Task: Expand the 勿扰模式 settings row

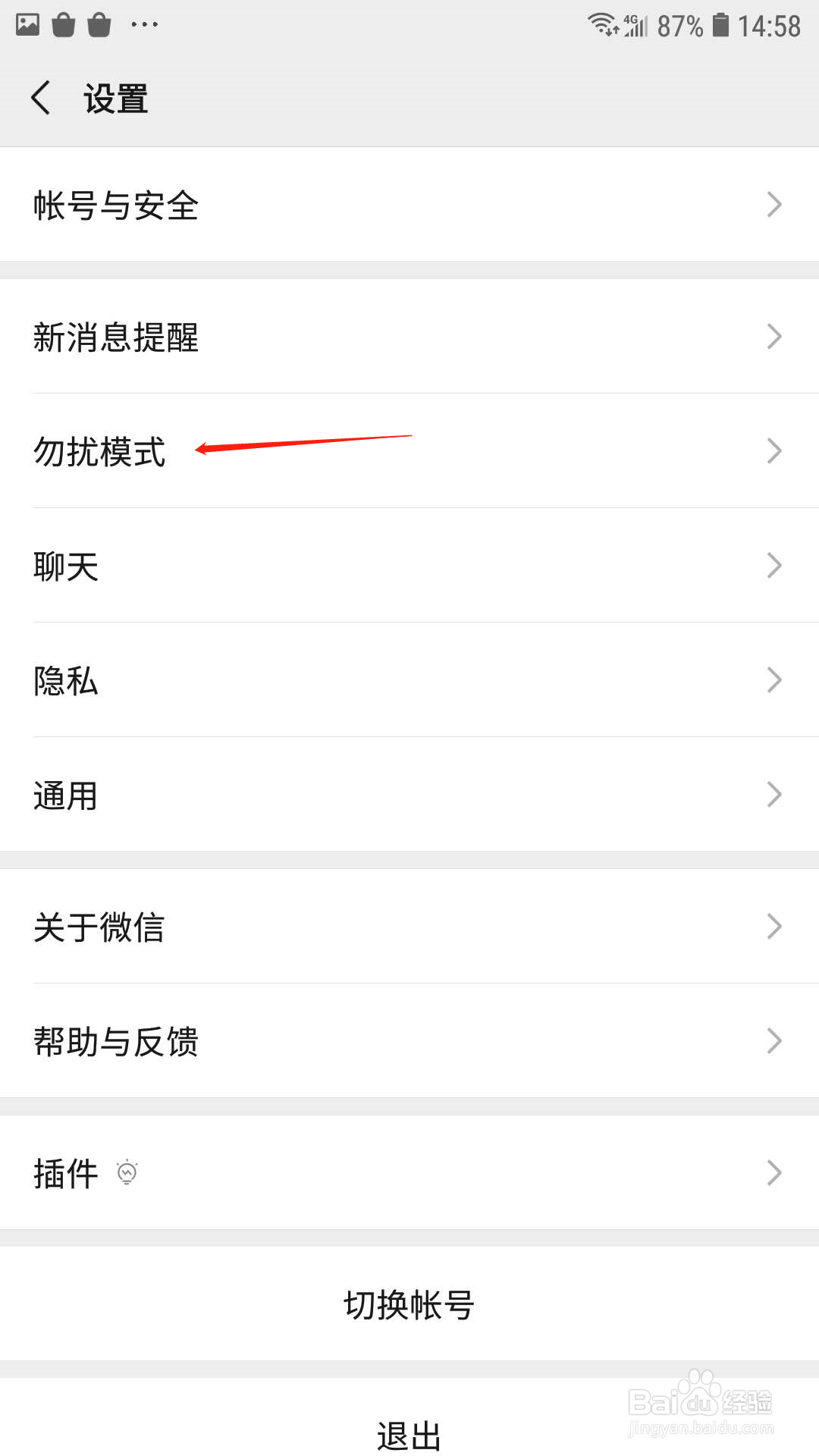Action: click(409, 453)
